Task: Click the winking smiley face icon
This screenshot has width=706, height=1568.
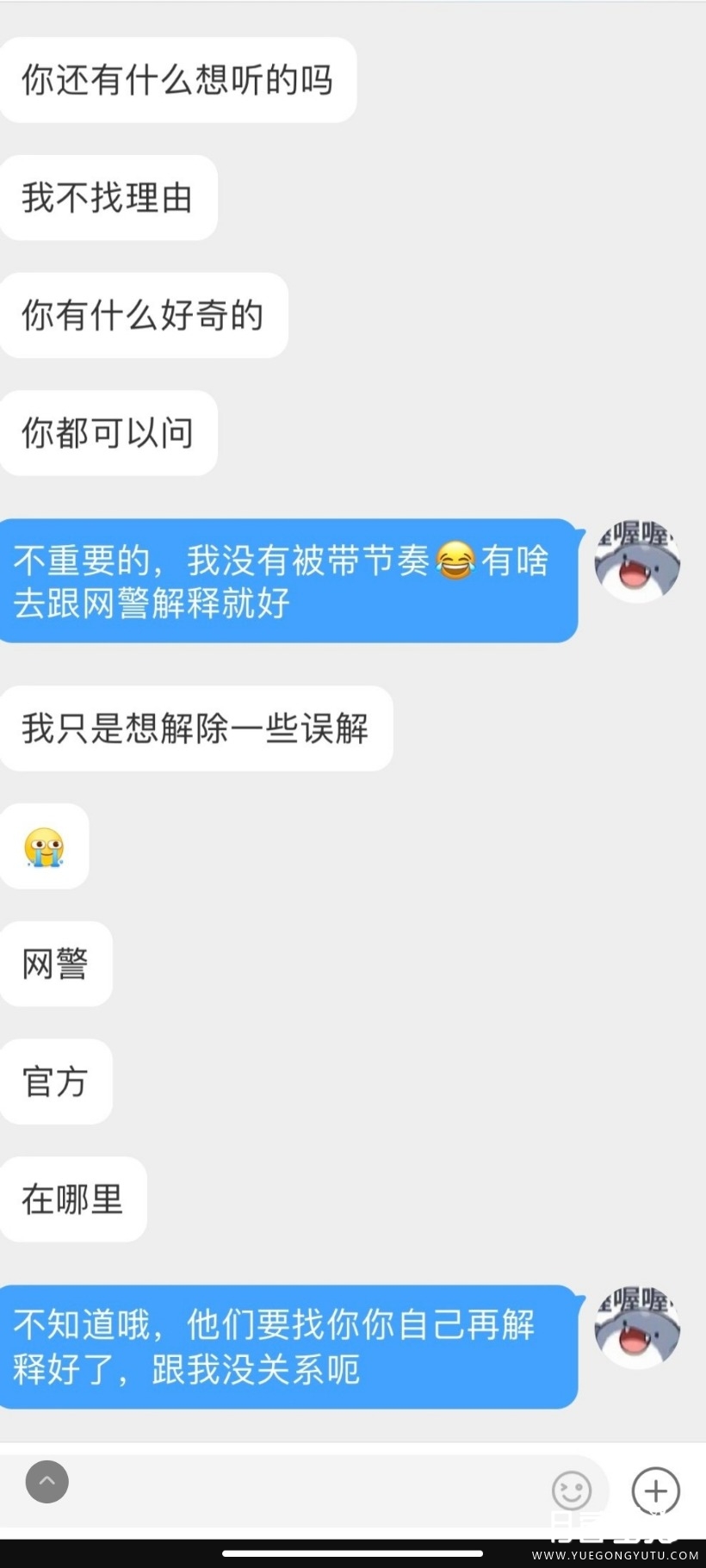Action: 572,1492
